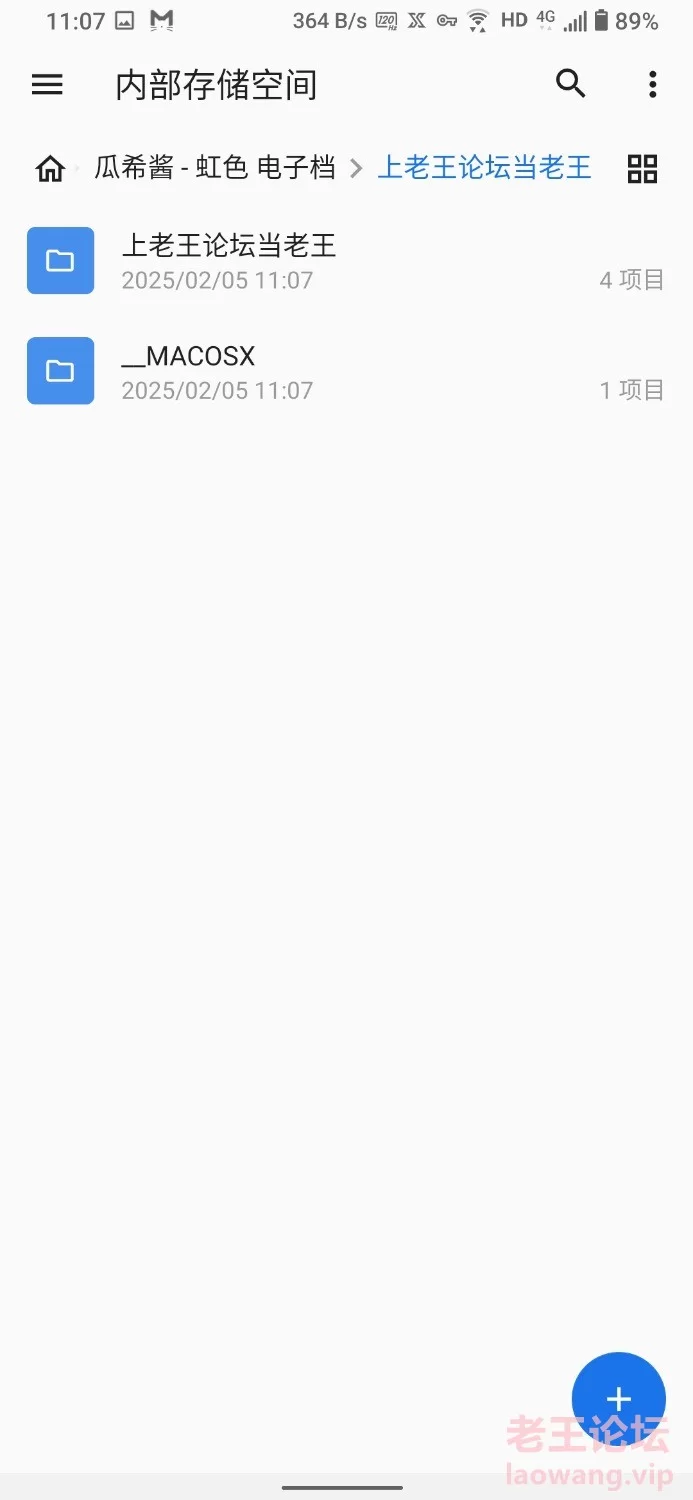Open the hamburger drawer menu
Image resolution: width=693 pixels, height=1500 pixels.
(x=47, y=85)
